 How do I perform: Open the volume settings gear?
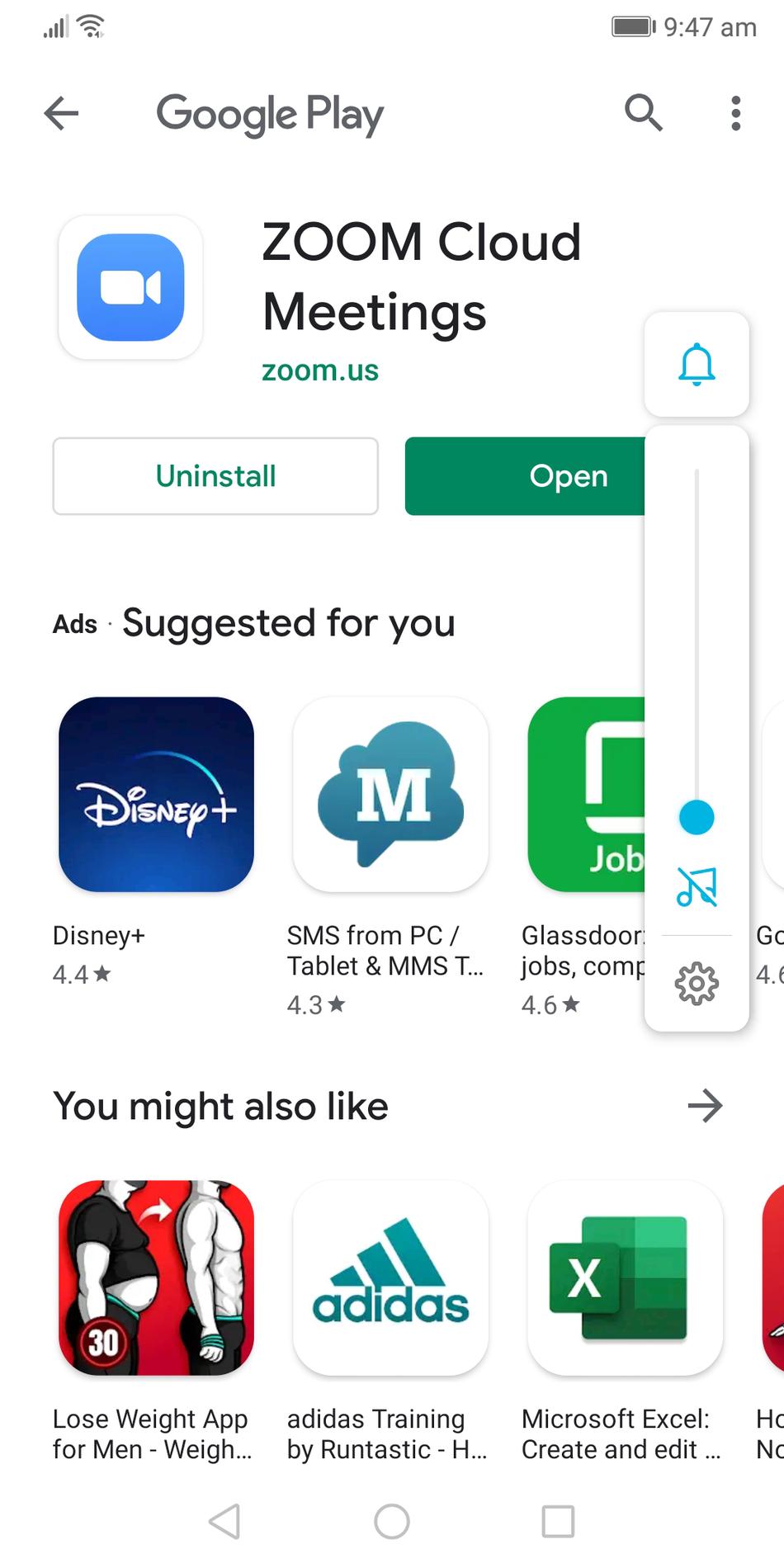(x=697, y=983)
